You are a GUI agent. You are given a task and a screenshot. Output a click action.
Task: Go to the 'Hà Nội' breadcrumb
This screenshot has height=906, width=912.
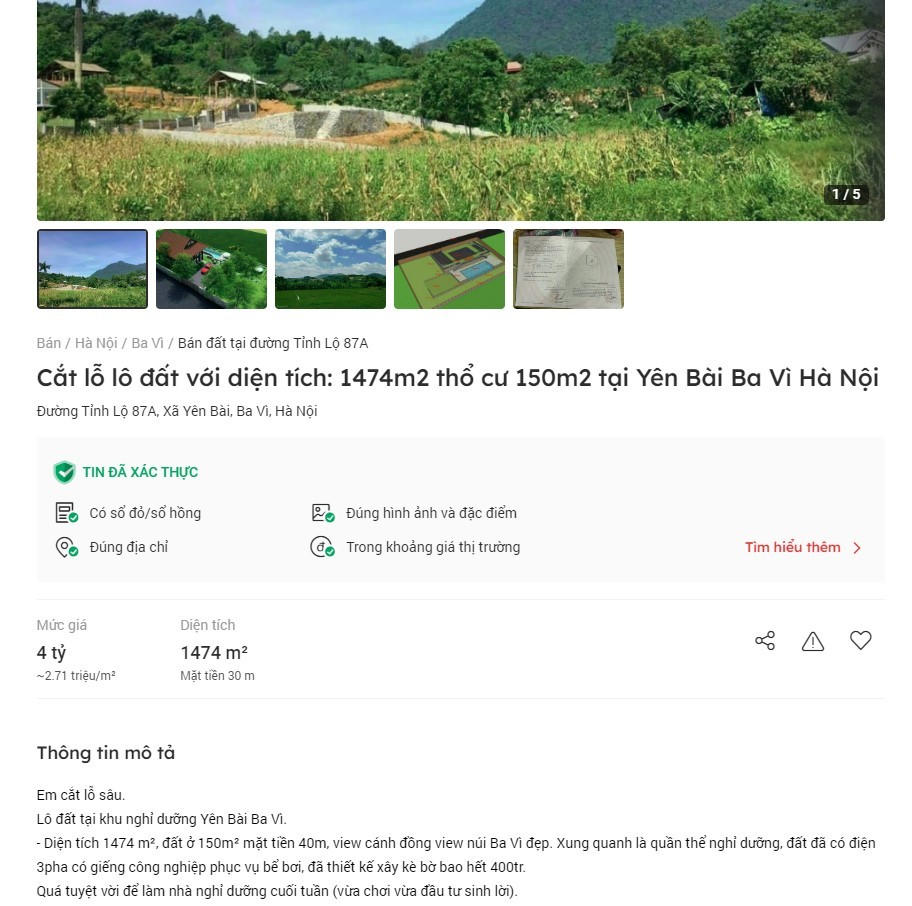[x=96, y=343]
